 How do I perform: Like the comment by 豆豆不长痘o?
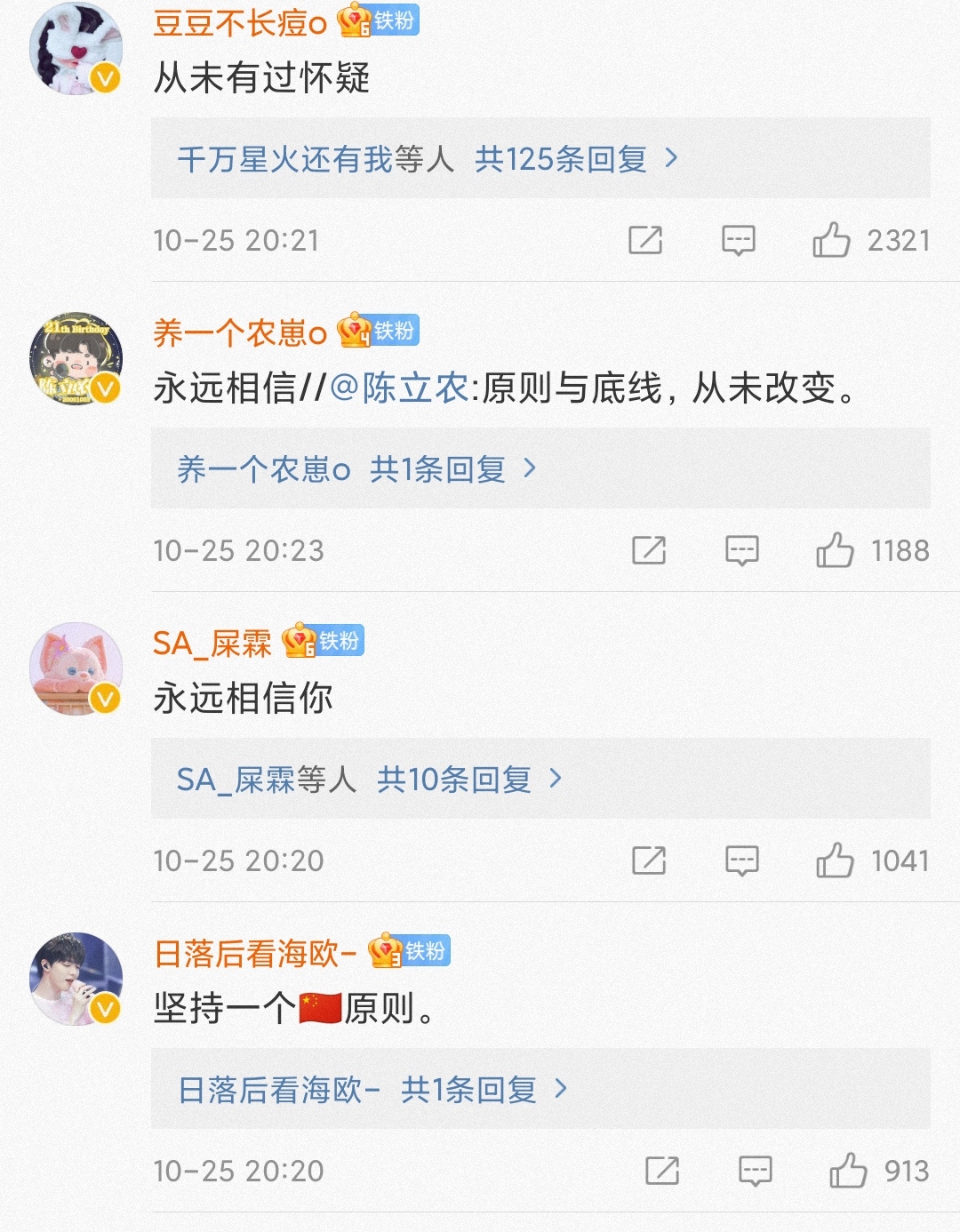click(x=832, y=240)
